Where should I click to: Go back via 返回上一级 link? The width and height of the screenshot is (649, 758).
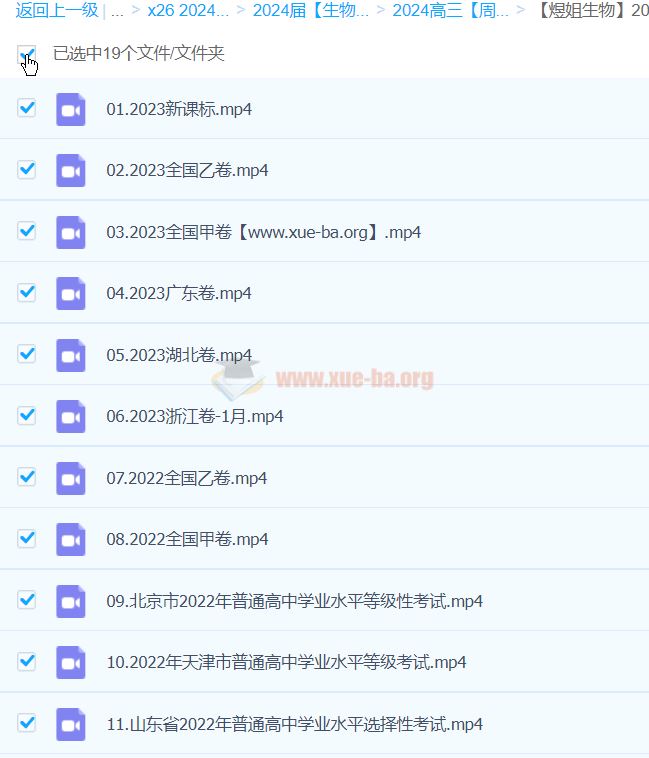[x=56, y=11]
